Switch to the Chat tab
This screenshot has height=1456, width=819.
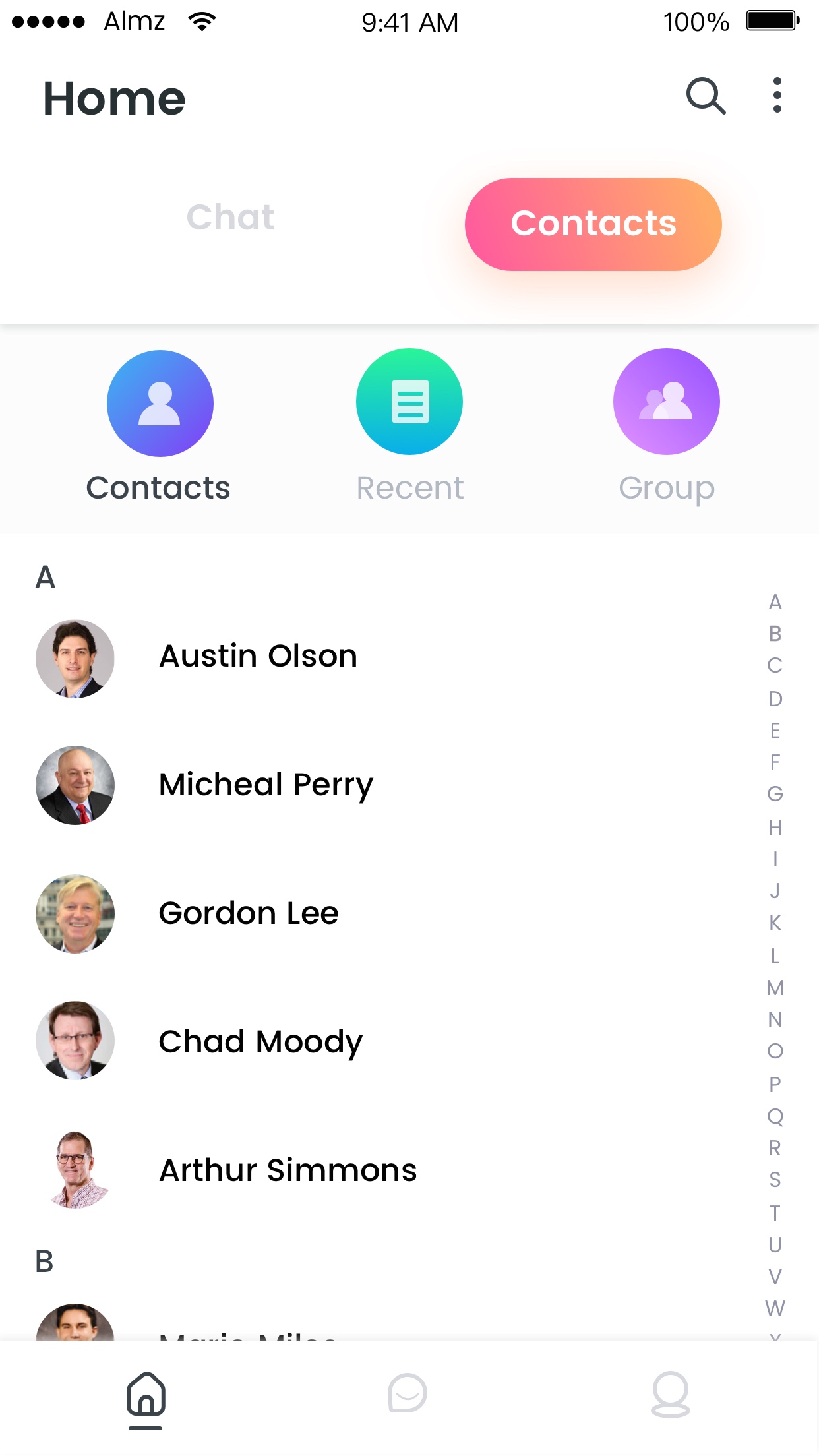tap(230, 218)
